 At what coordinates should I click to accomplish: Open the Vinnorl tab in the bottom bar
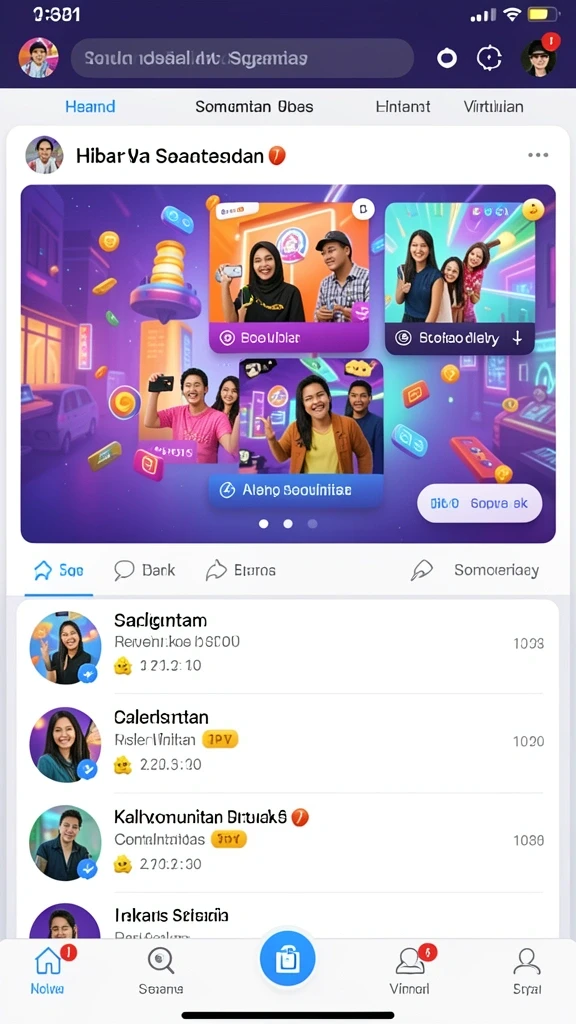click(411, 970)
